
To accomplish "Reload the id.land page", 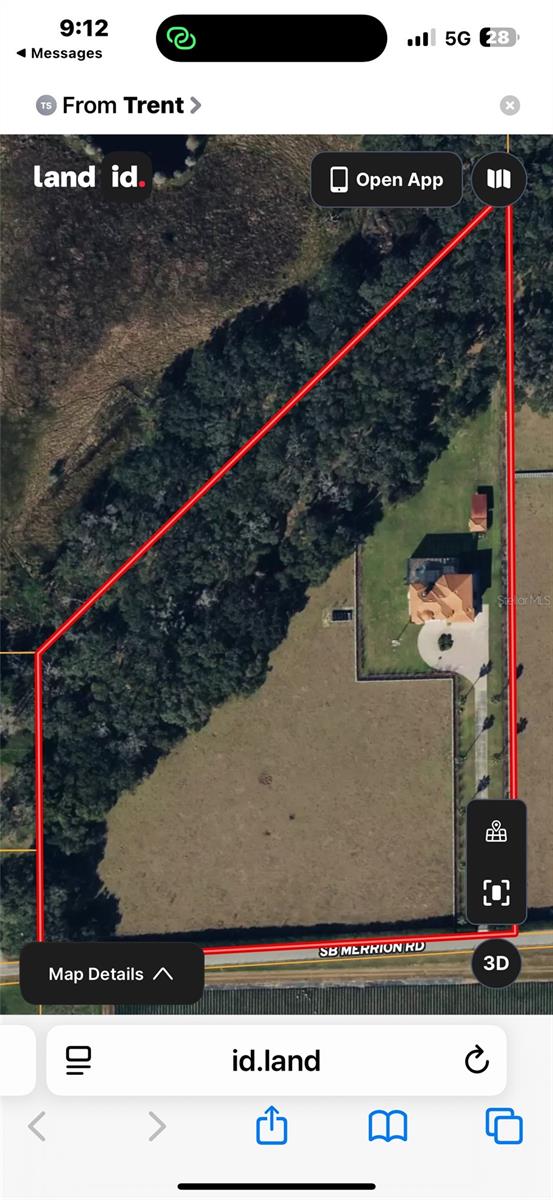I will click(x=477, y=1060).
